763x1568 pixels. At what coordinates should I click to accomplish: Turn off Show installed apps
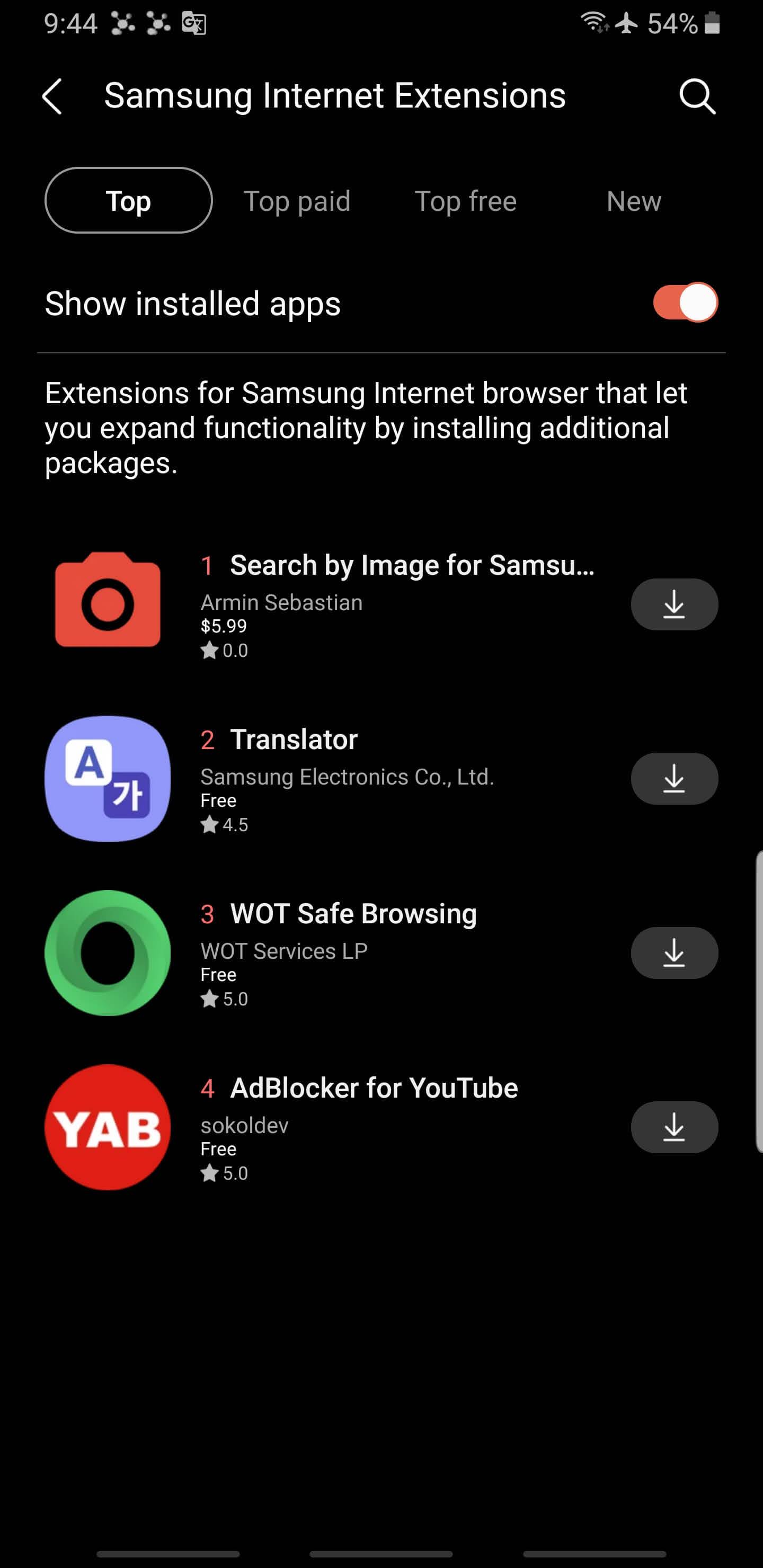pyautogui.click(x=685, y=302)
